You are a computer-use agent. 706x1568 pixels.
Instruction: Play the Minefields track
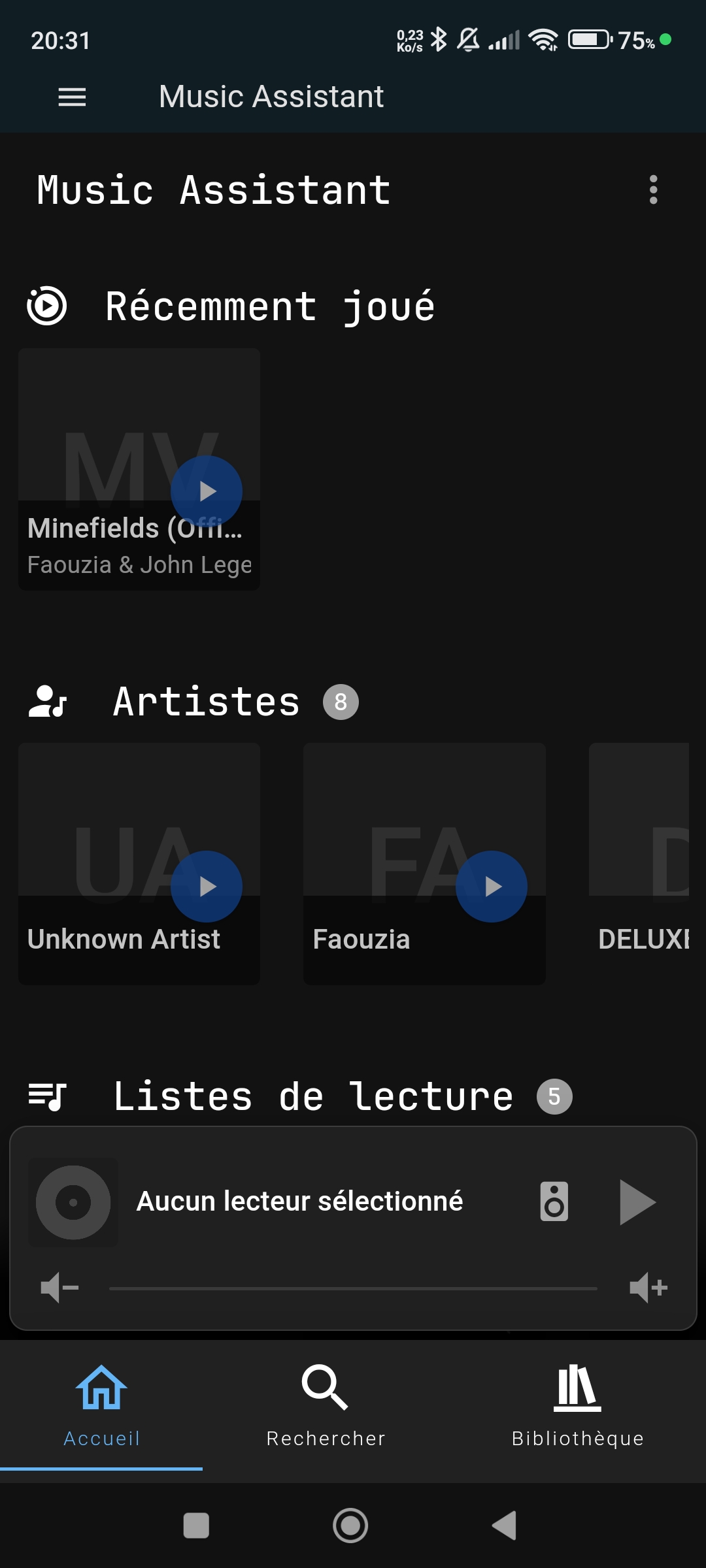207,491
